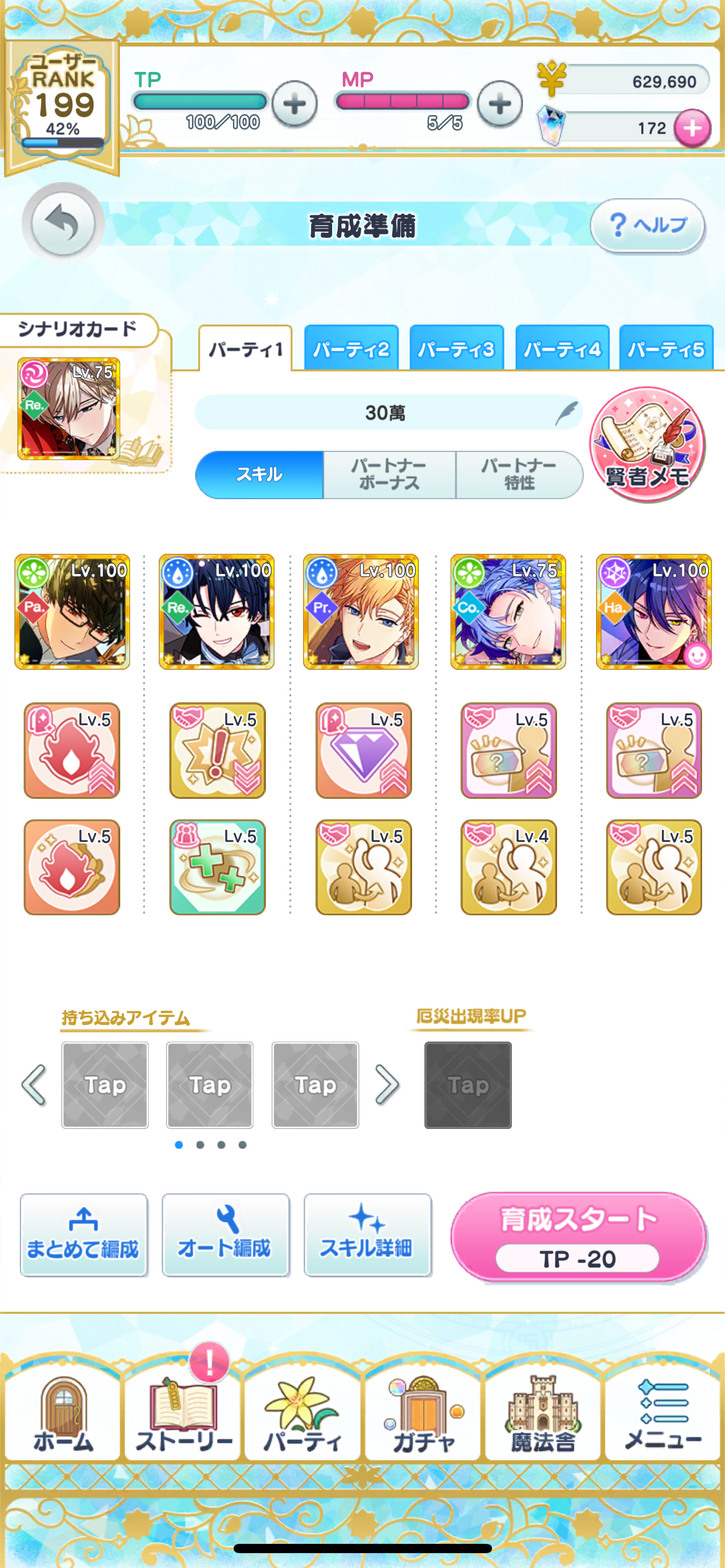Image resolution: width=725 pixels, height=1568 pixels.
Task: Buy more crystals with pink plus
Action: (692, 128)
